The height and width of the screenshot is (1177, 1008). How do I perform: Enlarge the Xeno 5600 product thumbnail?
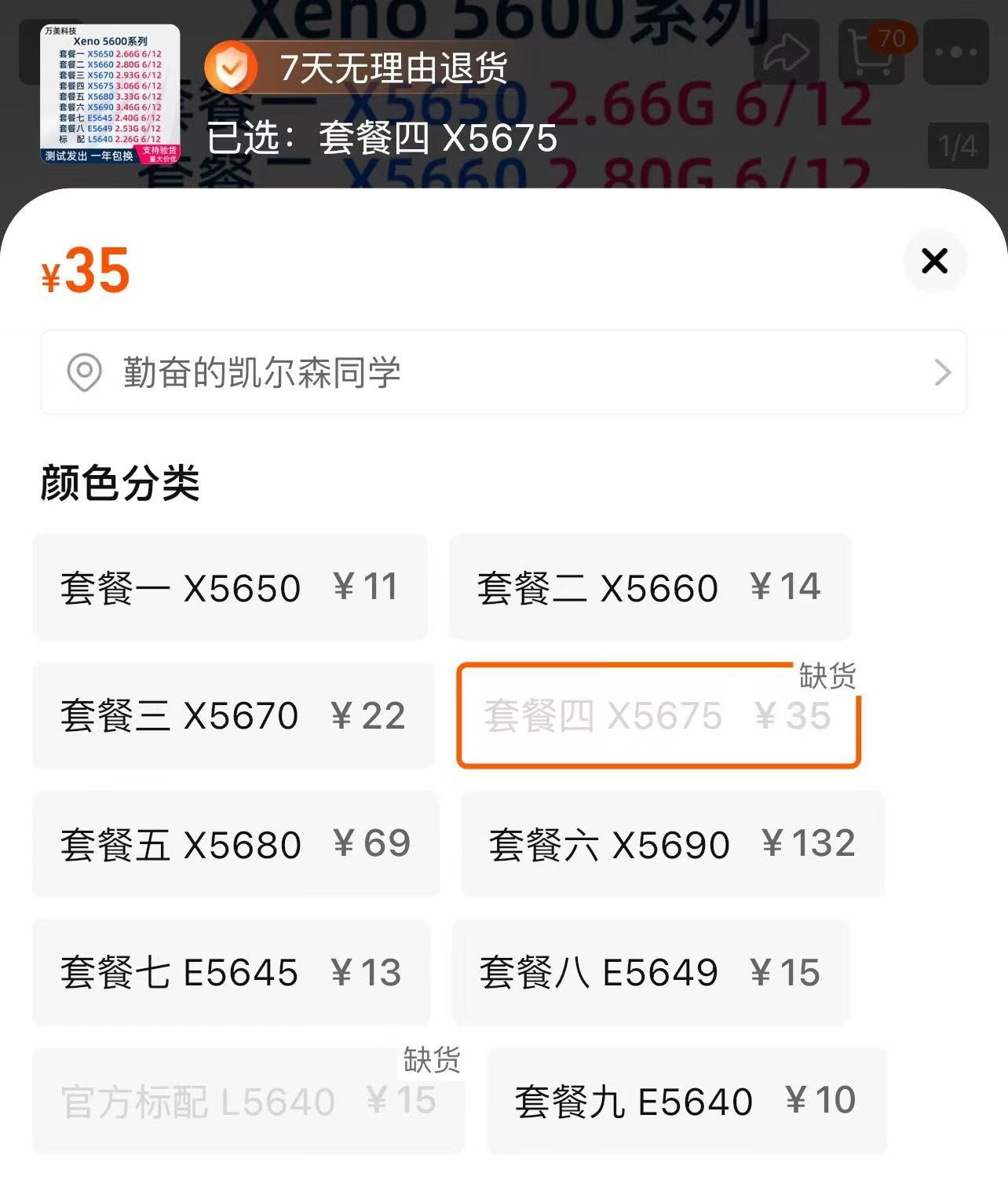tap(110, 94)
